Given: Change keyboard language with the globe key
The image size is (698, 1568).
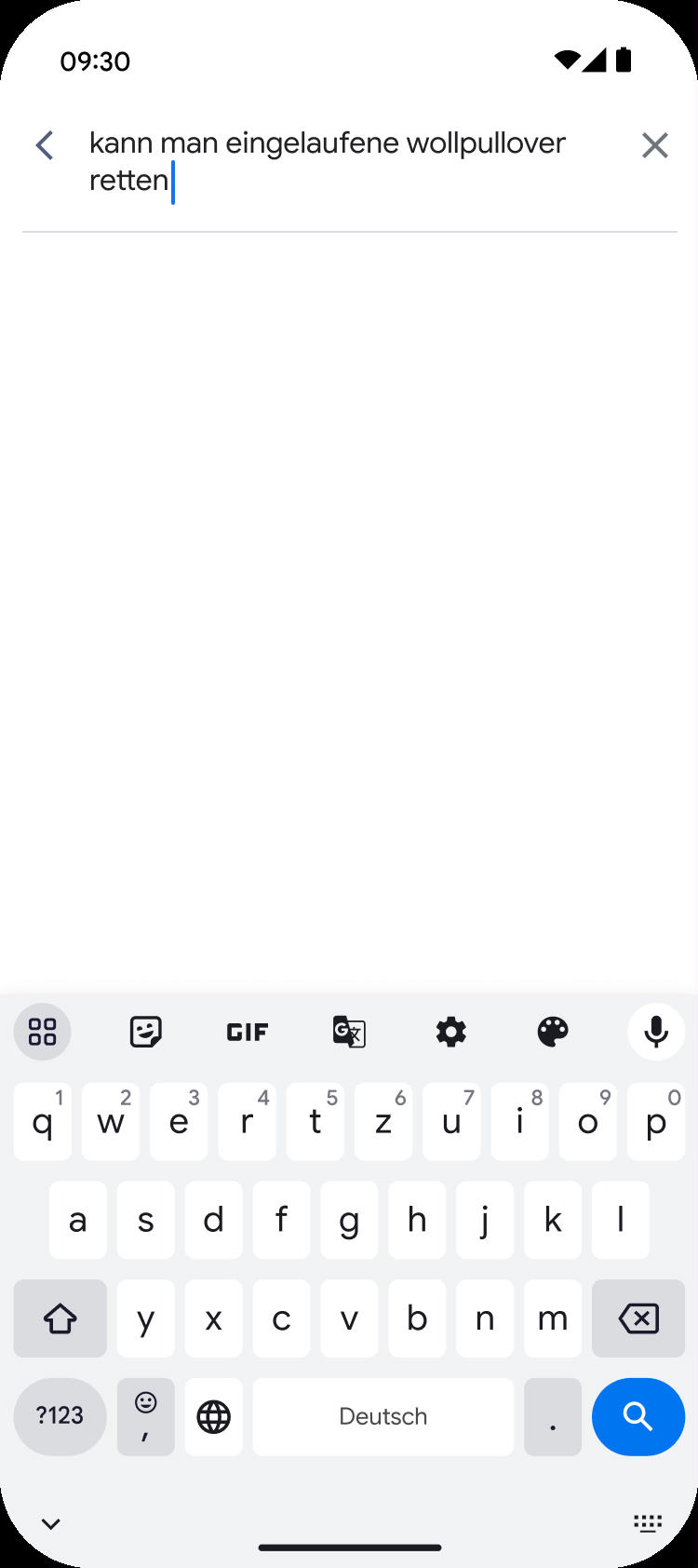Looking at the screenshot, I should pyautogui.click(x=214, y=1416).
